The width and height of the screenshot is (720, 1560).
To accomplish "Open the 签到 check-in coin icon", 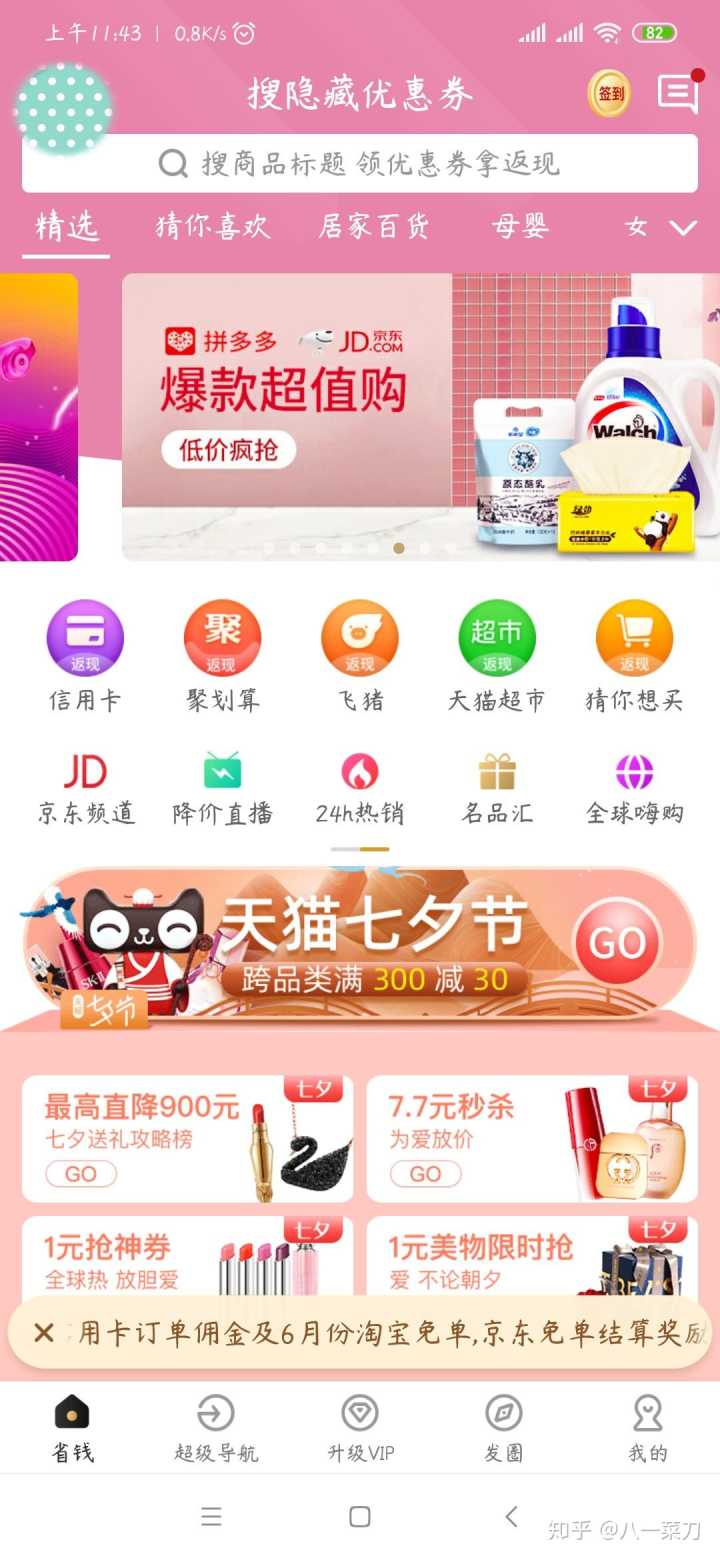I will (609, 94).
